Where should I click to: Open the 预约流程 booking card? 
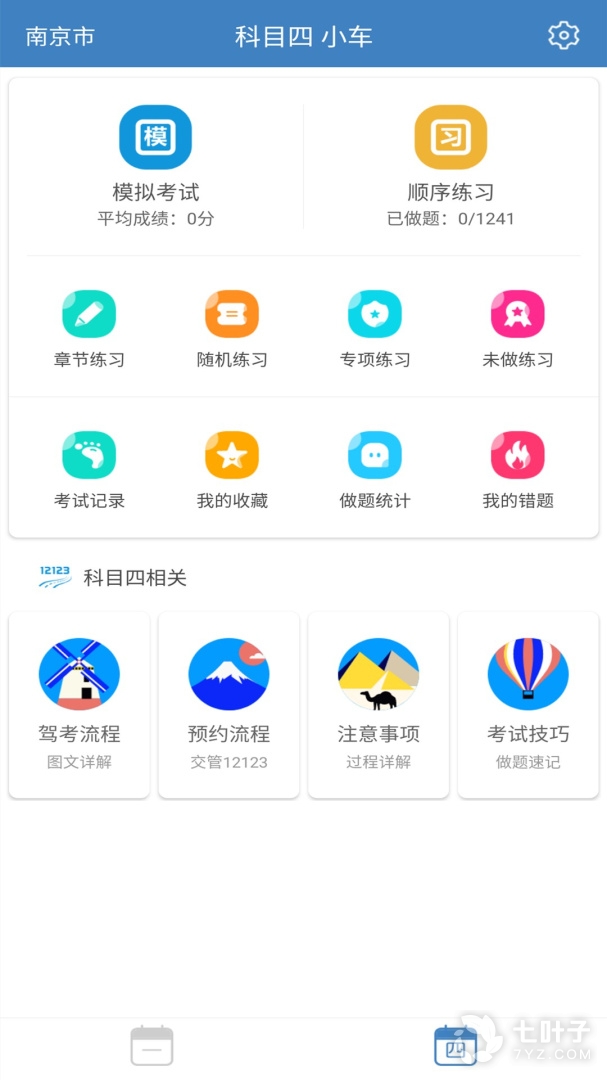click(229, 704)
